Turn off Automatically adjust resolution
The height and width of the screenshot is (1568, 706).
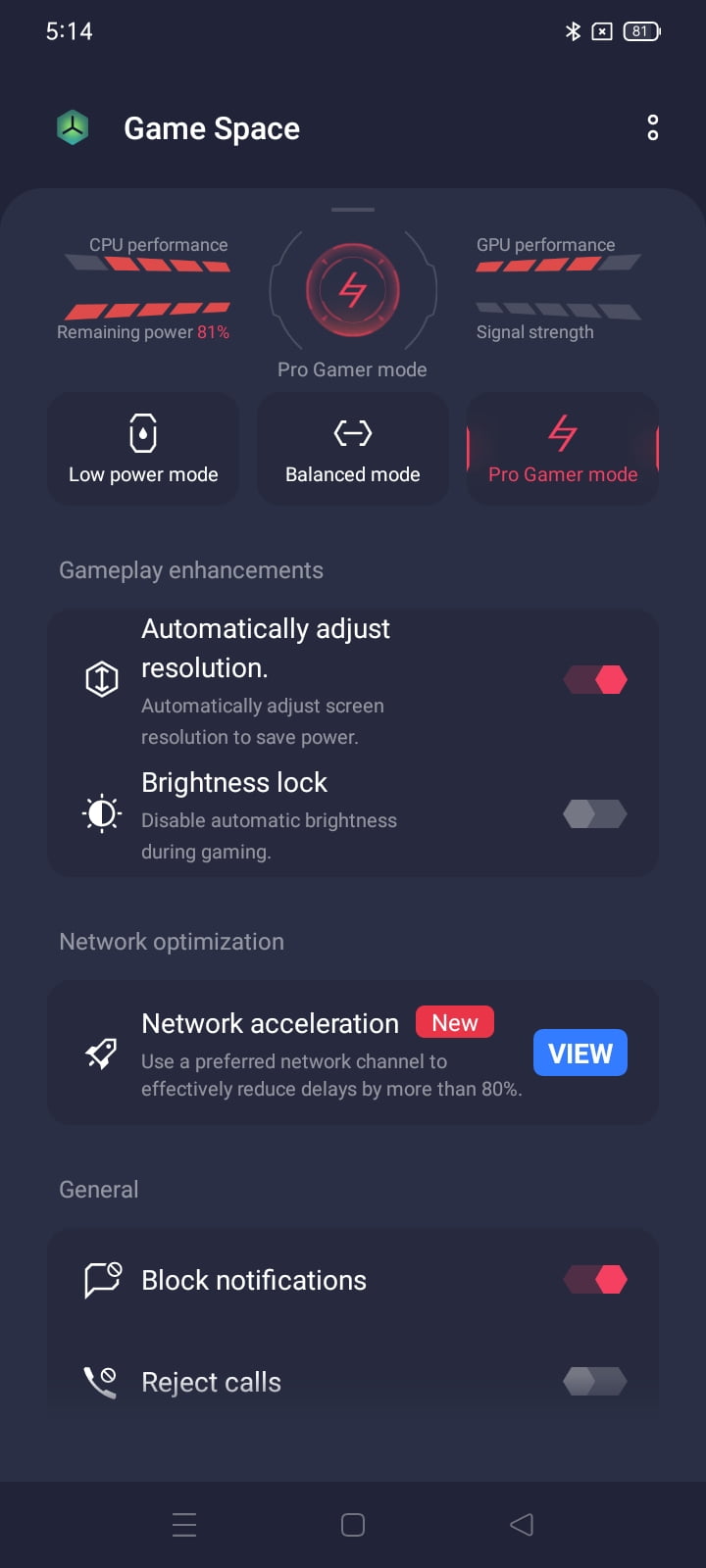[x=595, y=679]
